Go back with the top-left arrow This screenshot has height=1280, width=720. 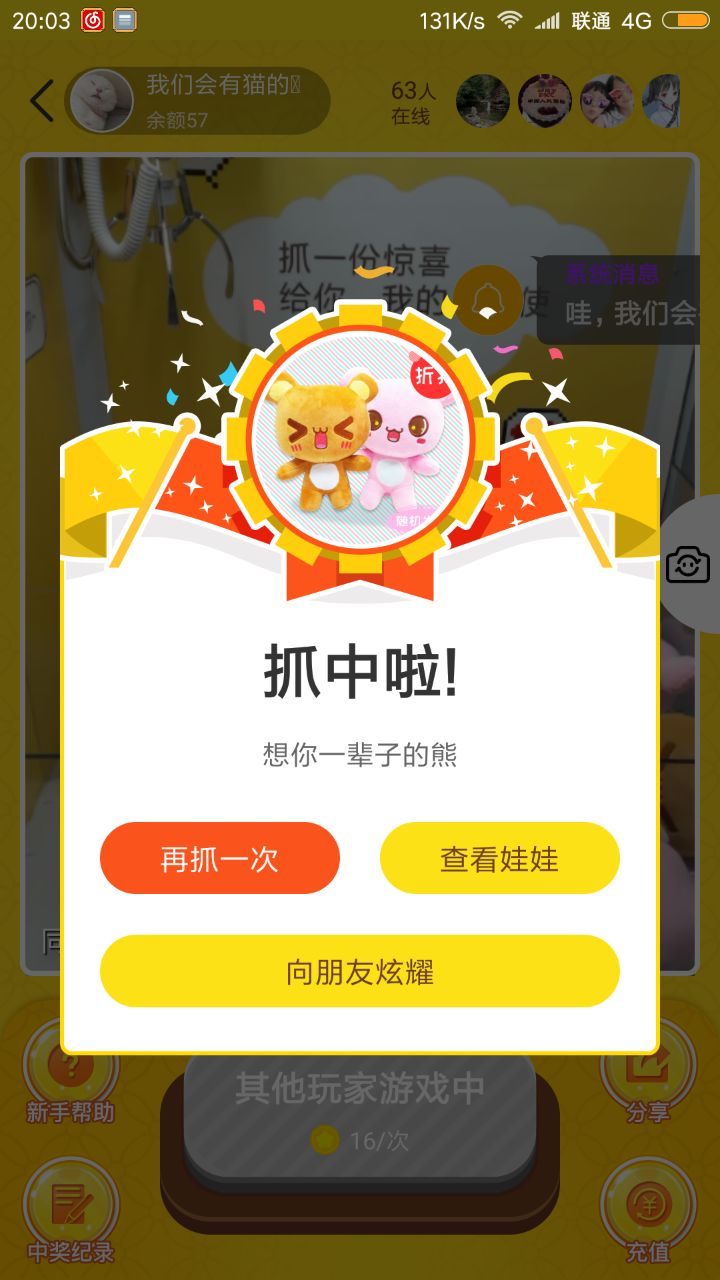[x=41, y=101]
